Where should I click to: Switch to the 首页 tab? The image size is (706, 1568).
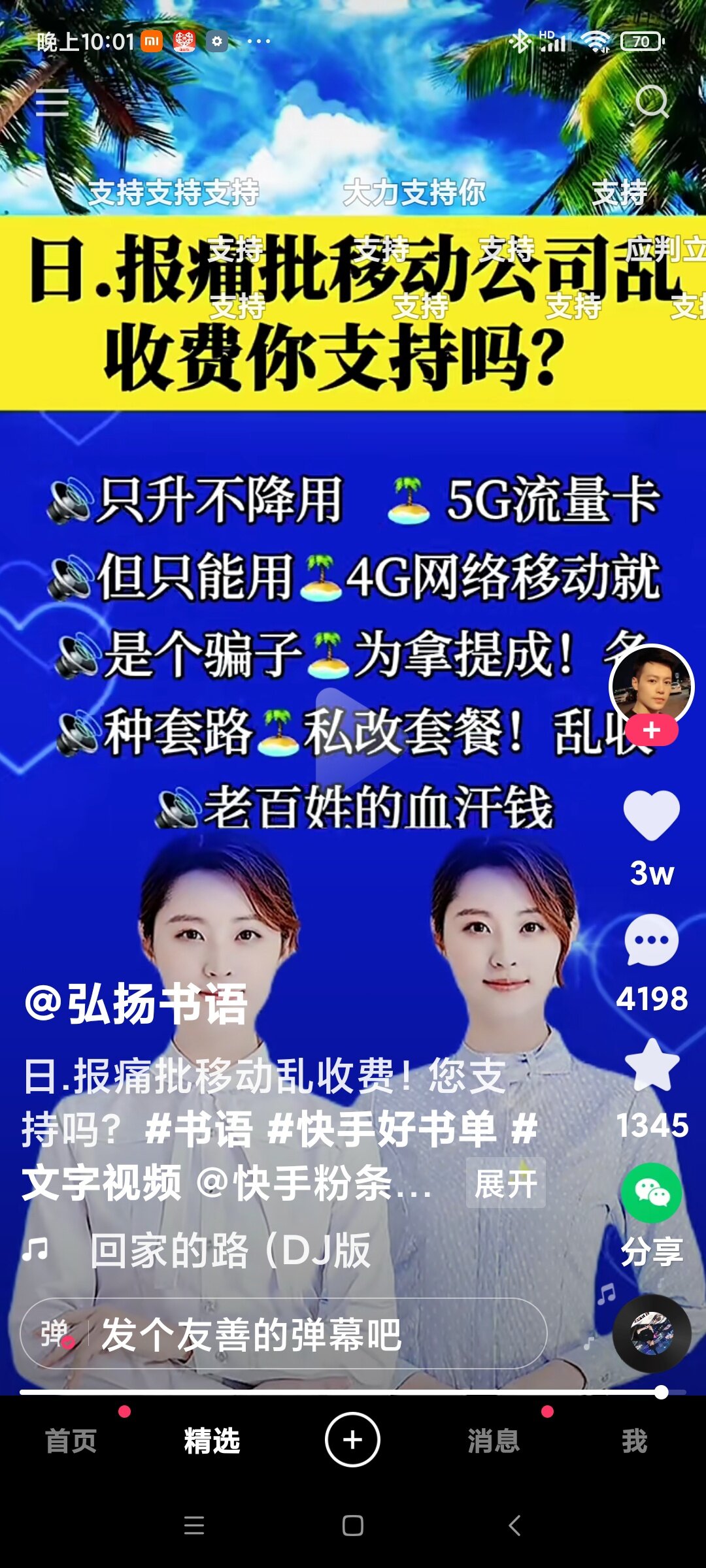71,1441
